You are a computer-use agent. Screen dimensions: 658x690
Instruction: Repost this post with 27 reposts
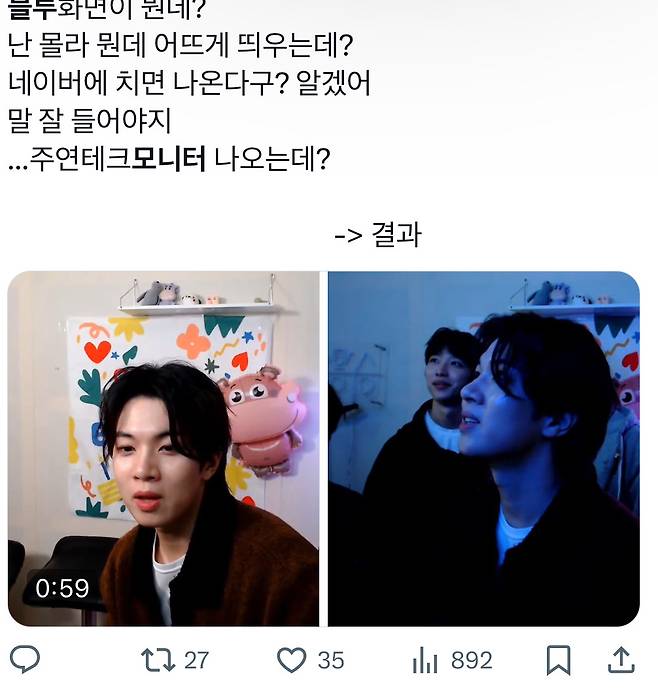click(158, 660)
